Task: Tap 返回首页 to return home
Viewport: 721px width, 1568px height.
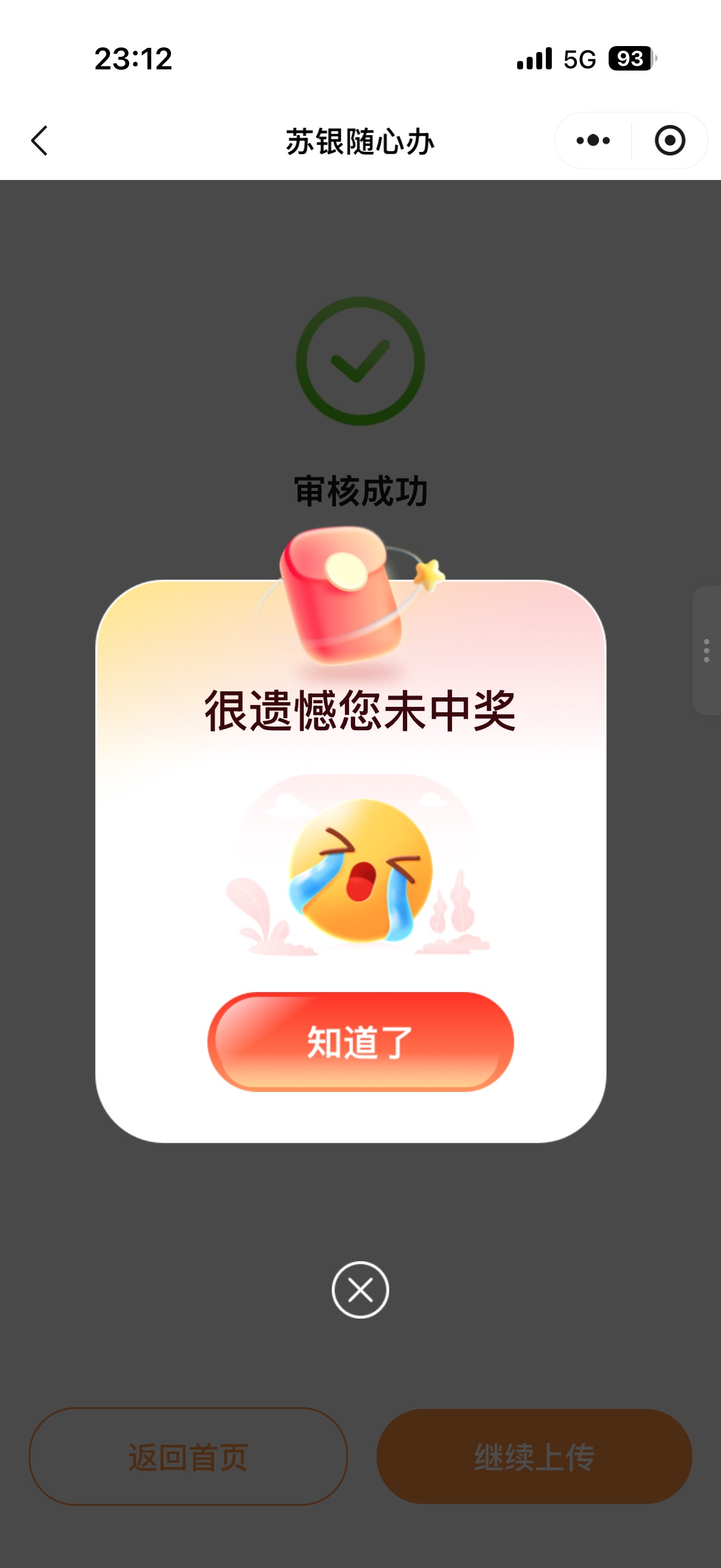Action: click(x=188, y=1457)
